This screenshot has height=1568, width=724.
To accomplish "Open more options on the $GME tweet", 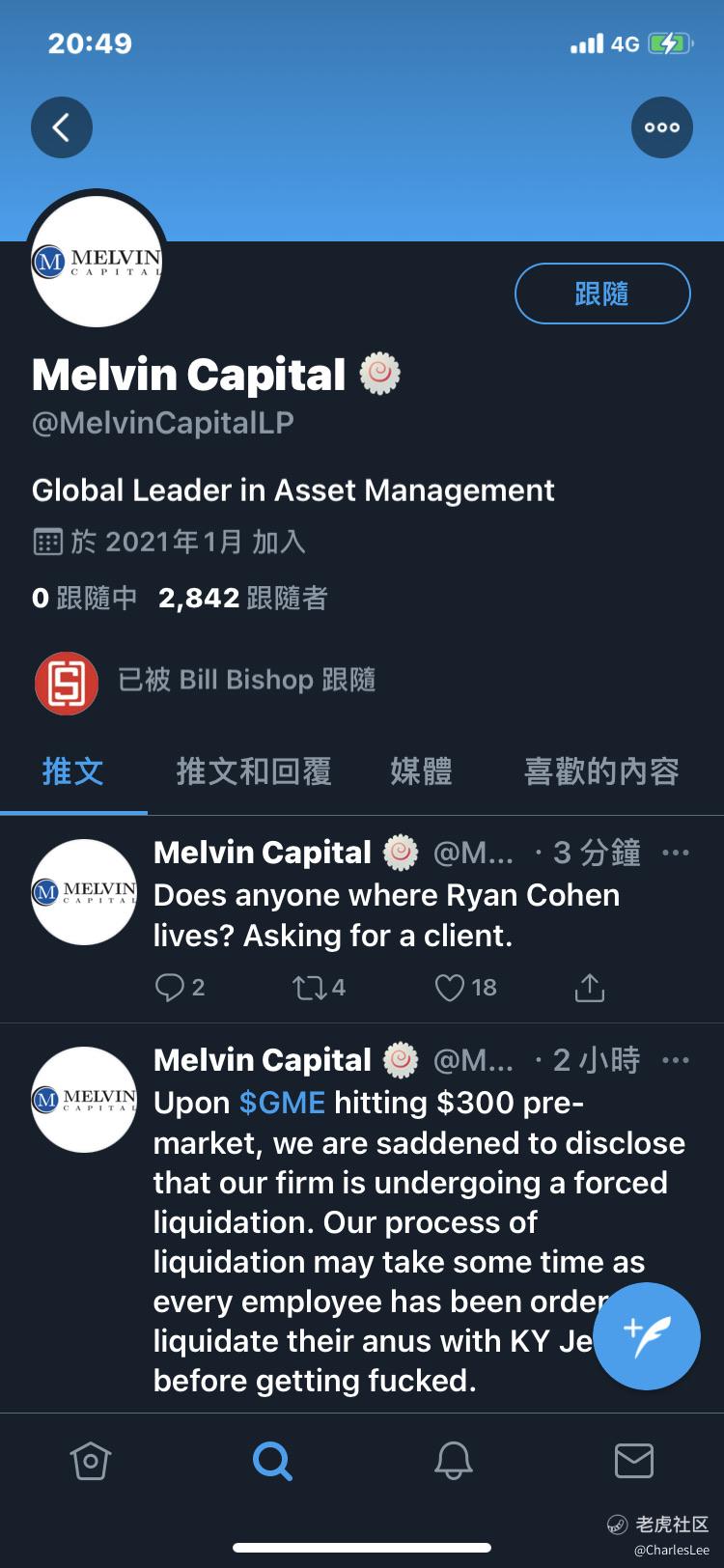I will click(676, 1060).
